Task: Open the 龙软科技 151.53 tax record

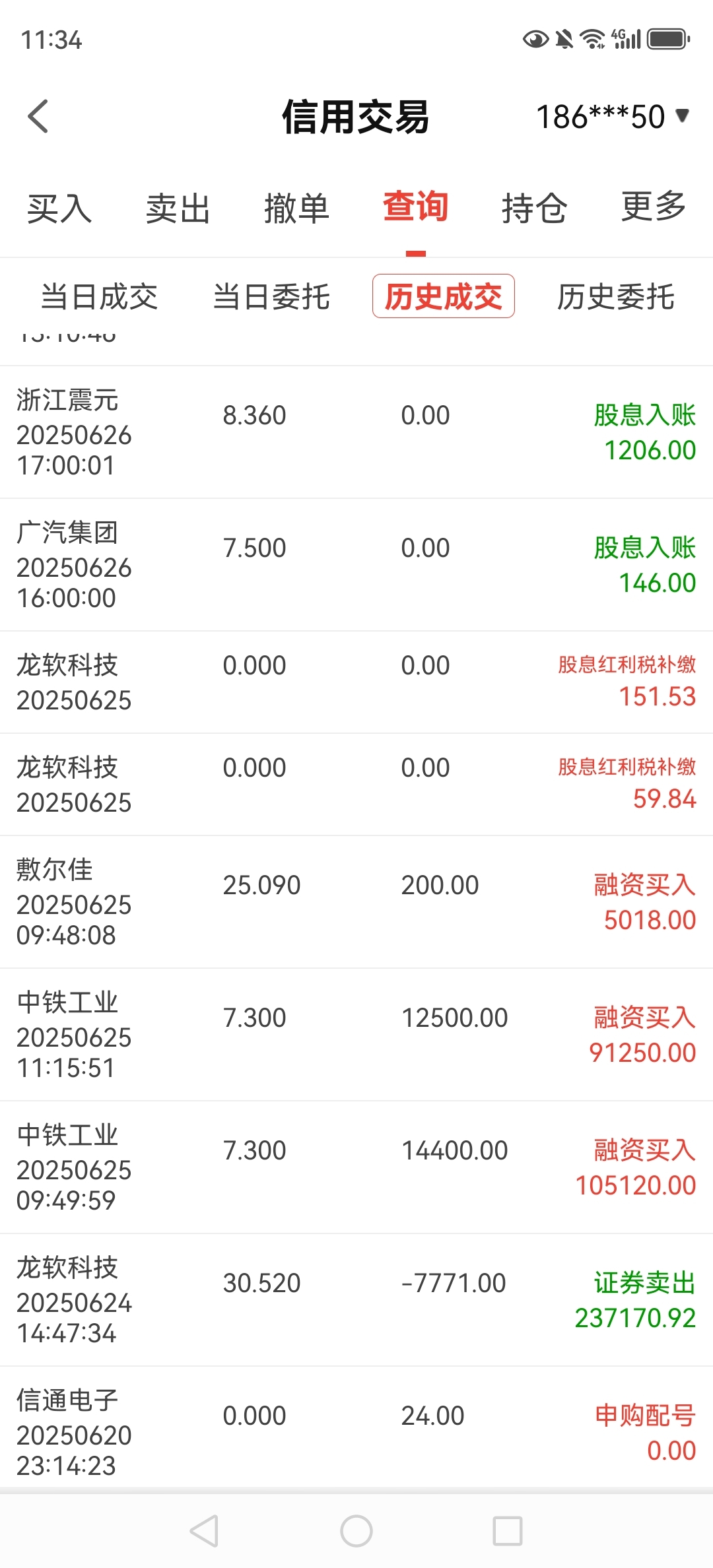Action: click(x=356, y=682)
